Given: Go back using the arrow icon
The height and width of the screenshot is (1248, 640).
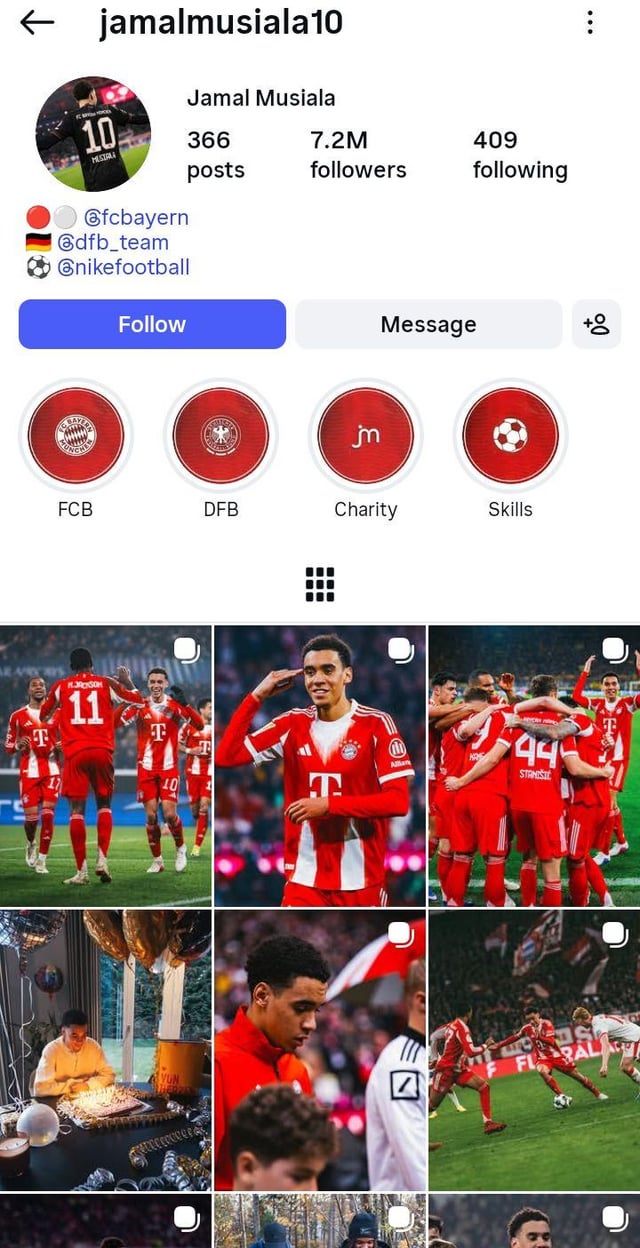Looking at the screenshot, I should point(37,23).
